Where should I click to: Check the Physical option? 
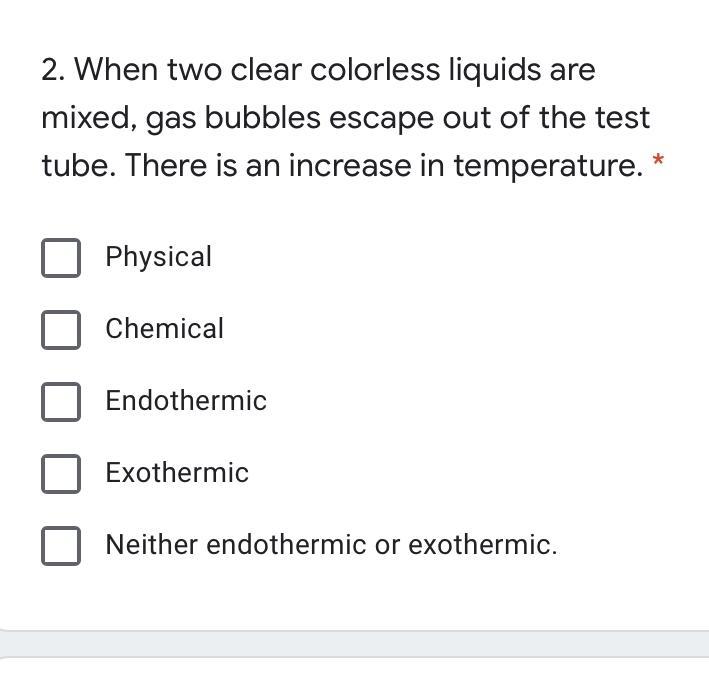pos(61,257)
